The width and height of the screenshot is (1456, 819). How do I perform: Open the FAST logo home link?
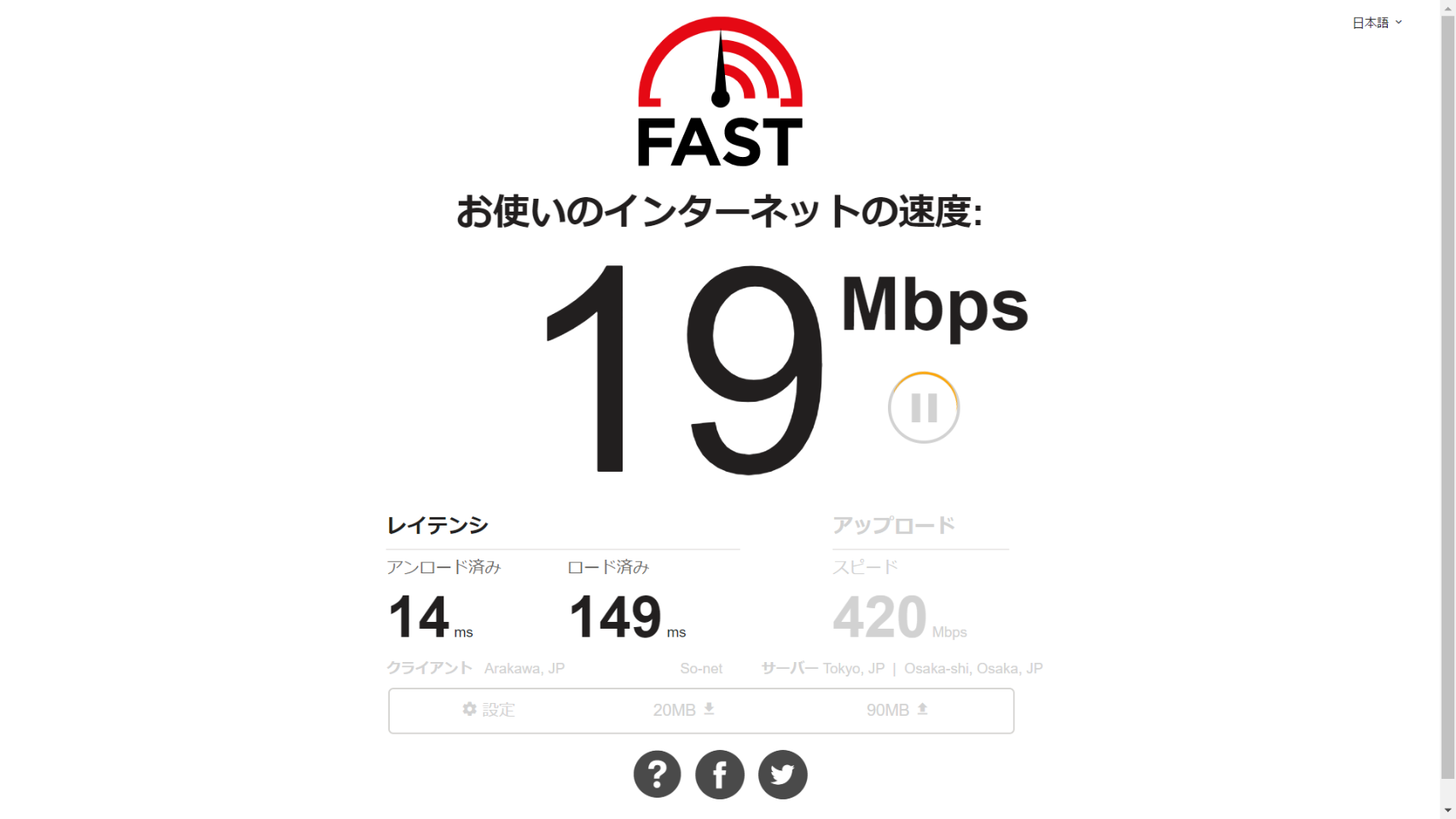point(720,92)
